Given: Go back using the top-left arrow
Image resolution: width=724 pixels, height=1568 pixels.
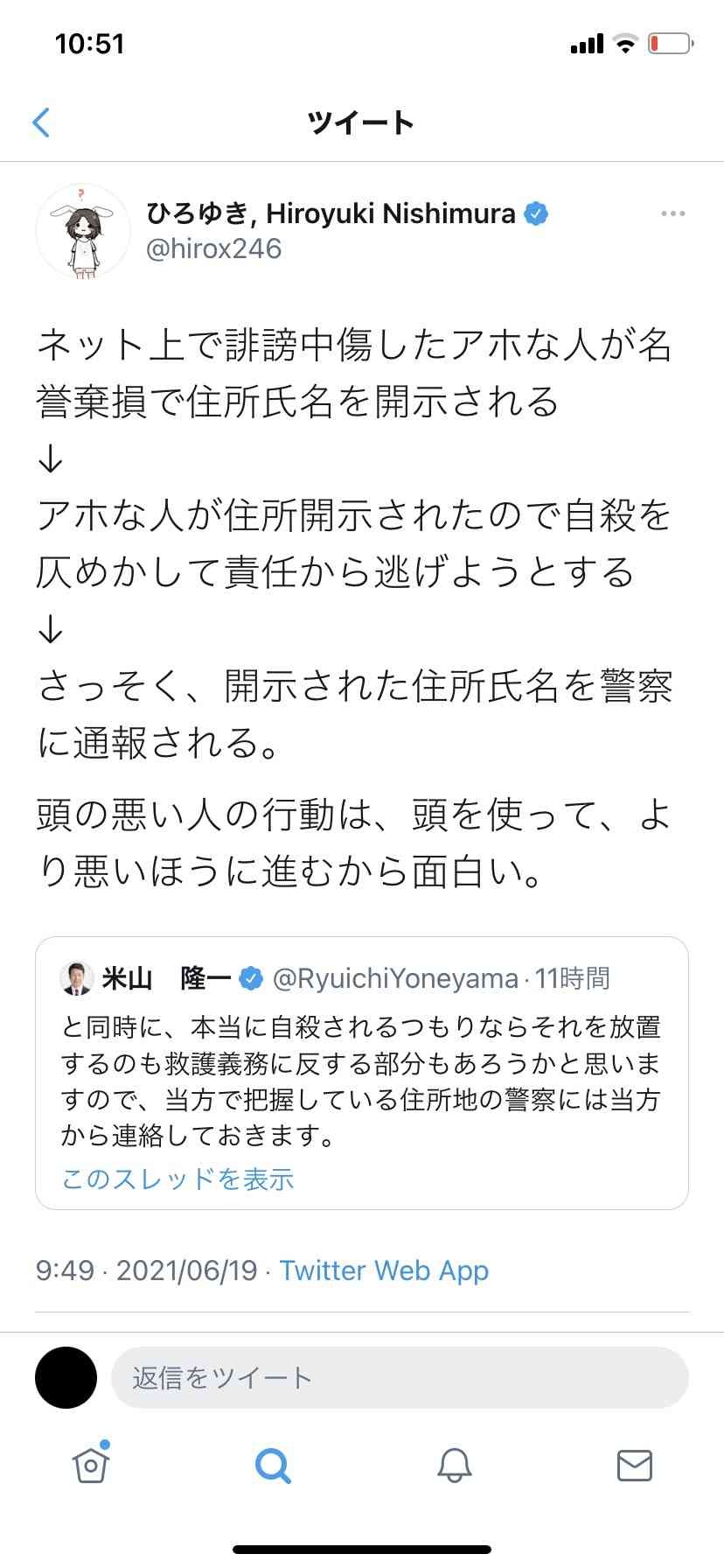Looking at the screenshot, I should click(40, 122).
